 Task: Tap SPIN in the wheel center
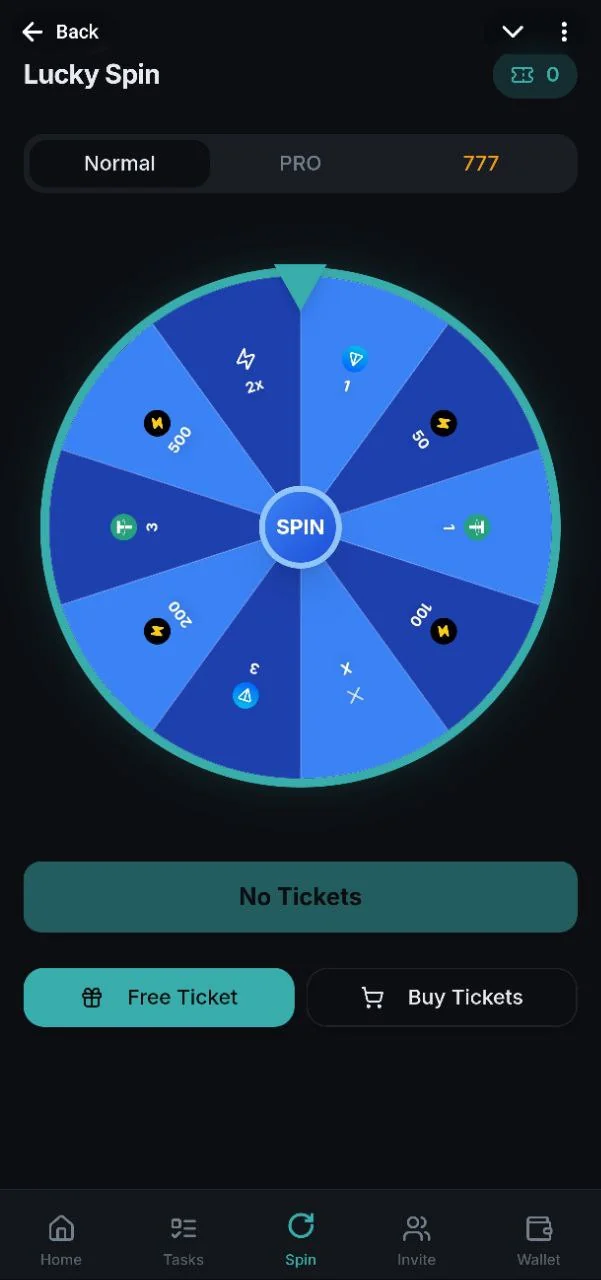click(x=300, y=527)
